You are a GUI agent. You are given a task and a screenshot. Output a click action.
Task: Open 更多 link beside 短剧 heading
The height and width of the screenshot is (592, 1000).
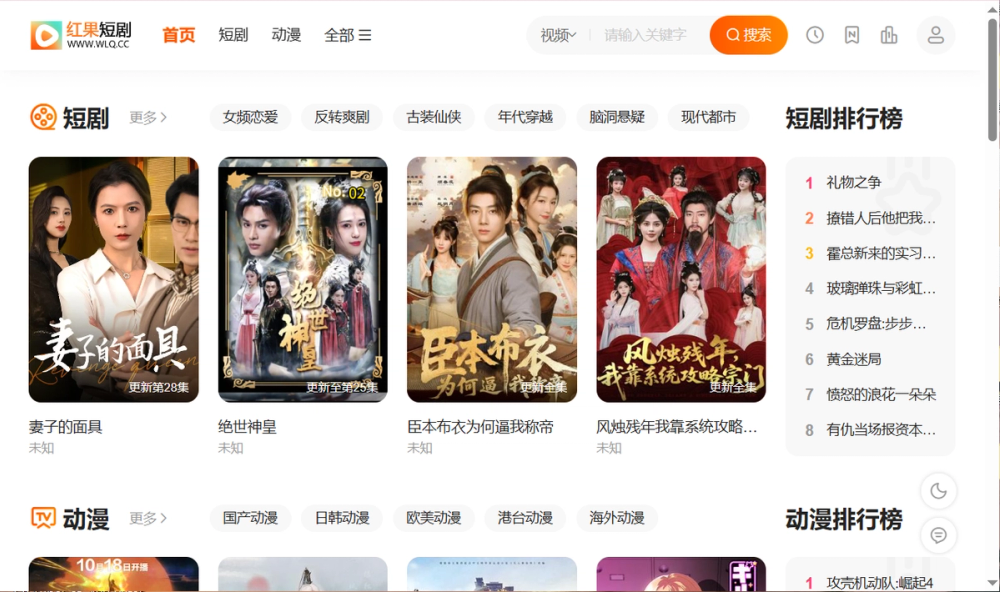(148, 117)
